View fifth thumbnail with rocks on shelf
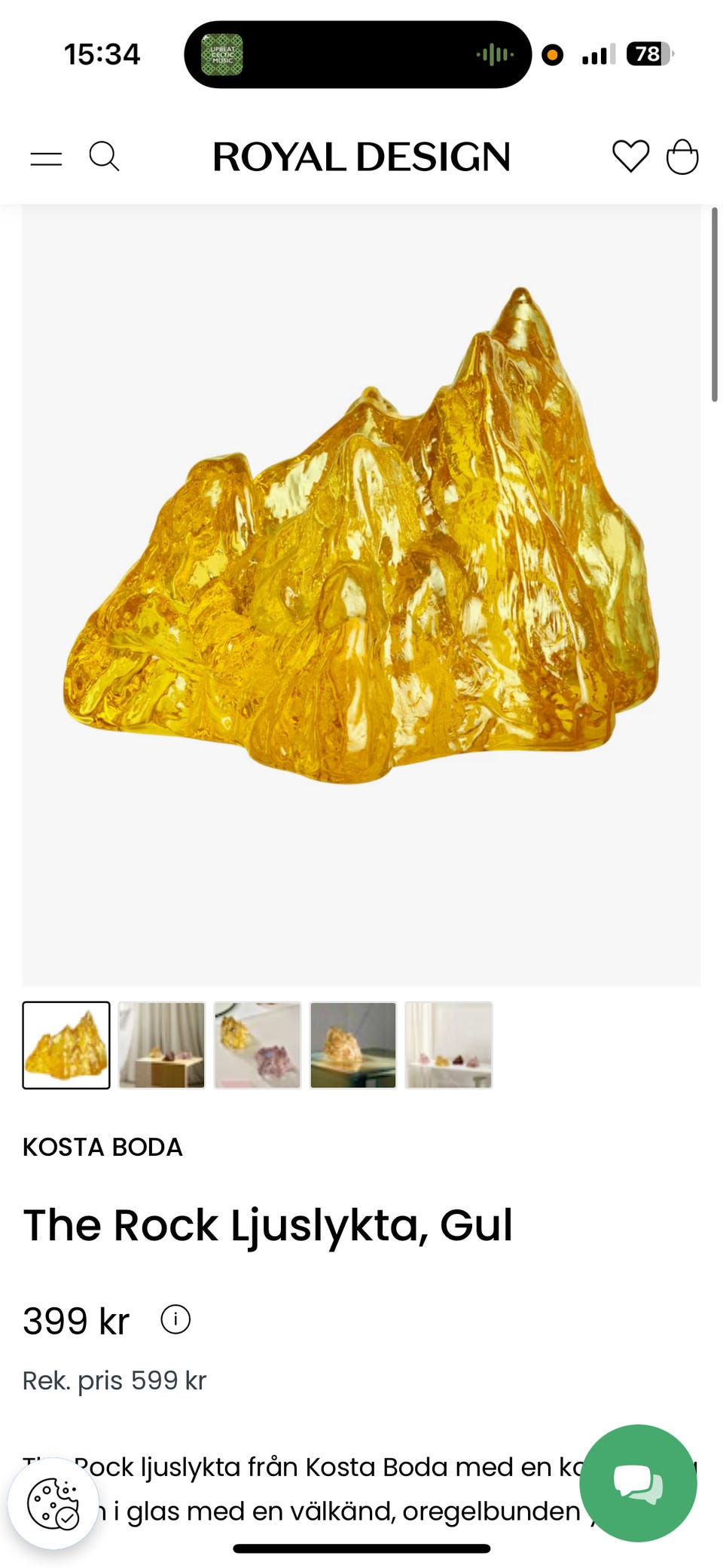This screenshot has height=1568, width=723. (449, 1044)
